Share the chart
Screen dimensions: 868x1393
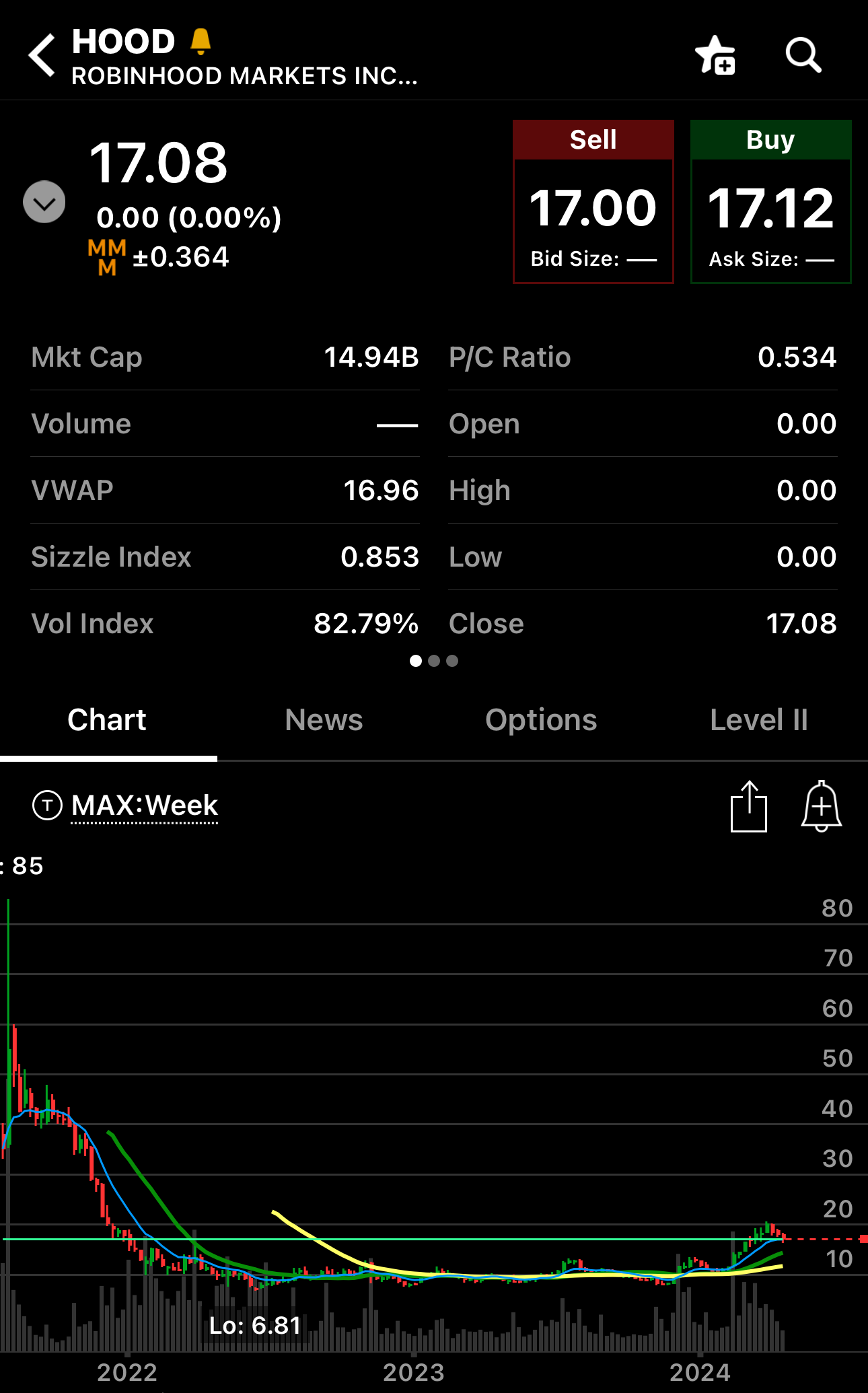click(x=749, y=806)
